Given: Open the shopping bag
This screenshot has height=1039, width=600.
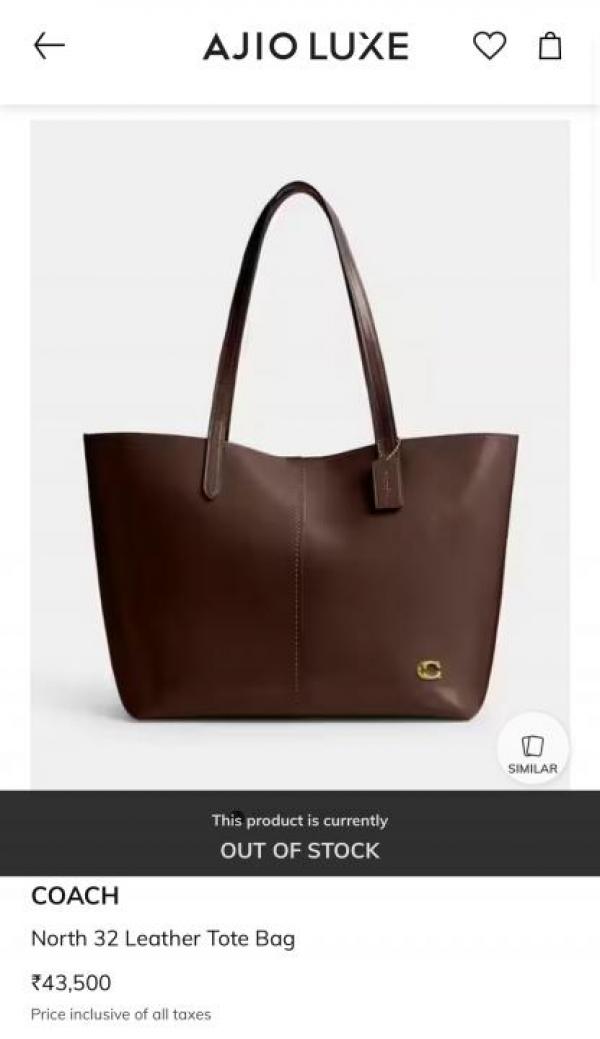Looking at the screenshot, I should point(550,46).
